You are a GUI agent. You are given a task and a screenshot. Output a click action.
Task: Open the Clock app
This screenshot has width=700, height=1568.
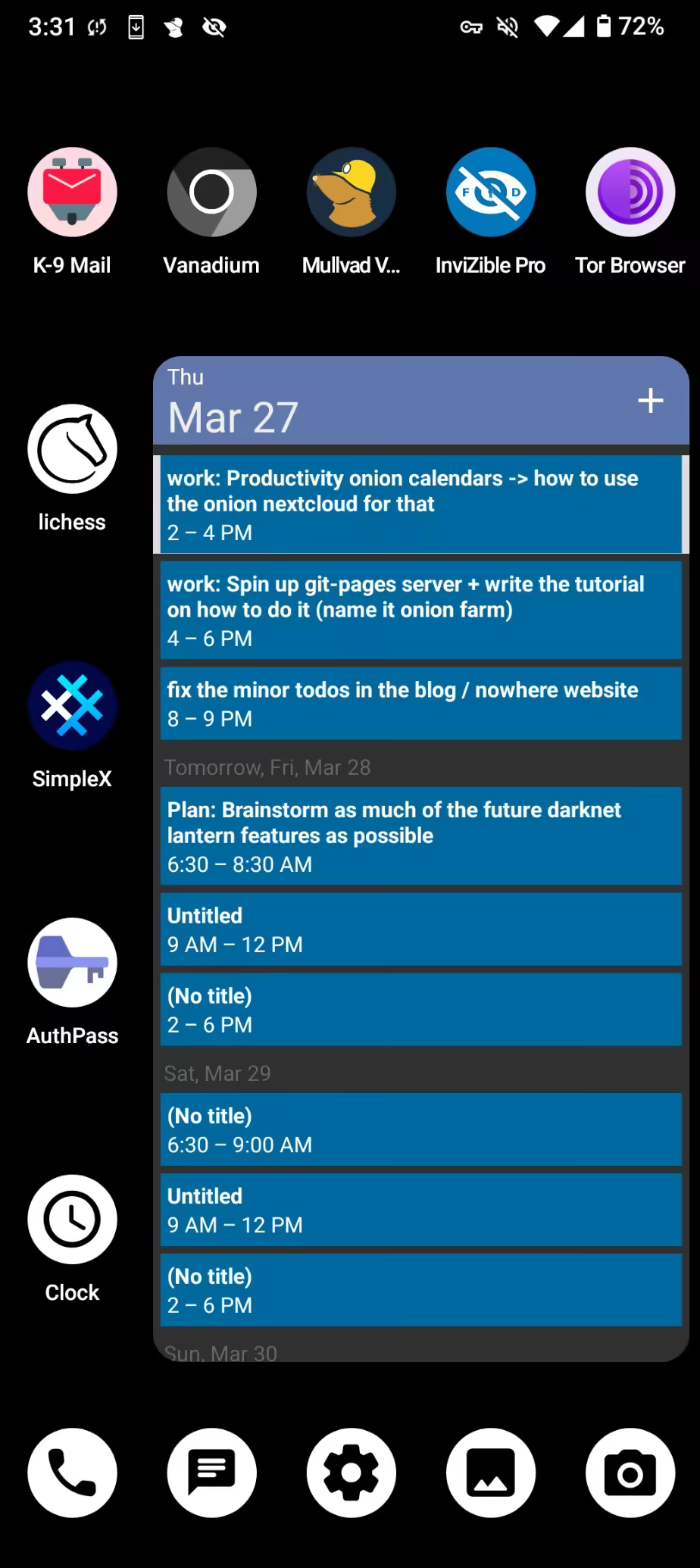pyautogui.click(x=72, y=1220)
